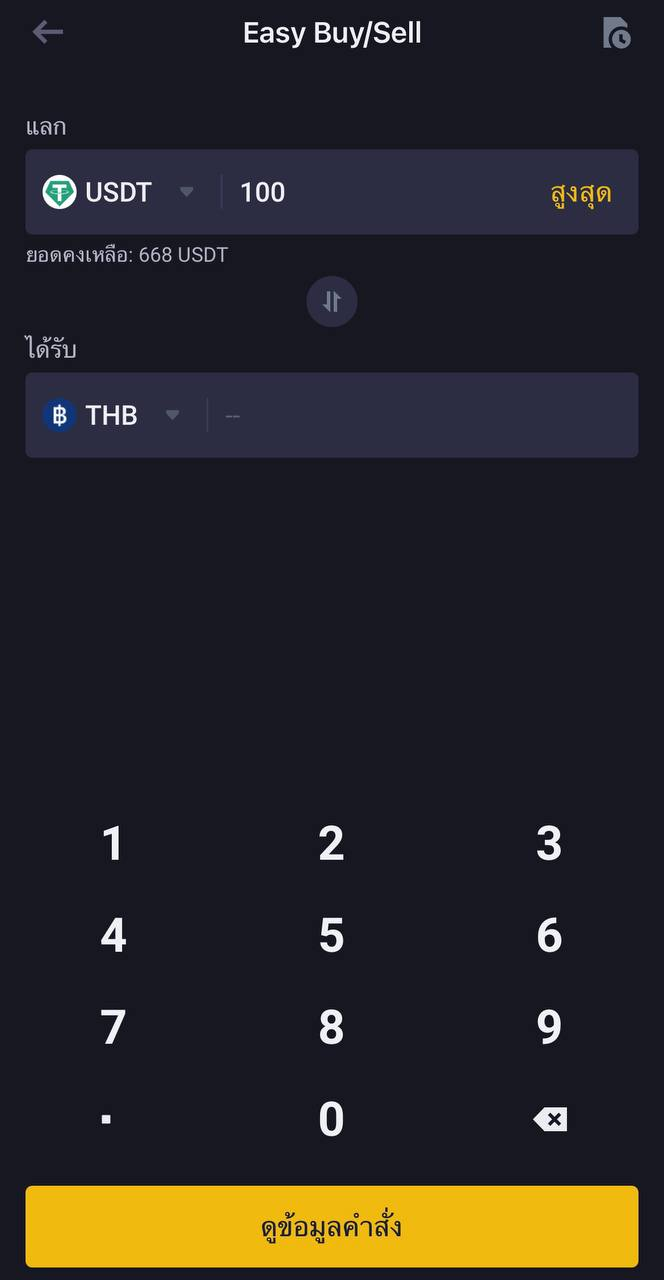
Task: Enter digit 9 on the keypad
Action: 549,1028
